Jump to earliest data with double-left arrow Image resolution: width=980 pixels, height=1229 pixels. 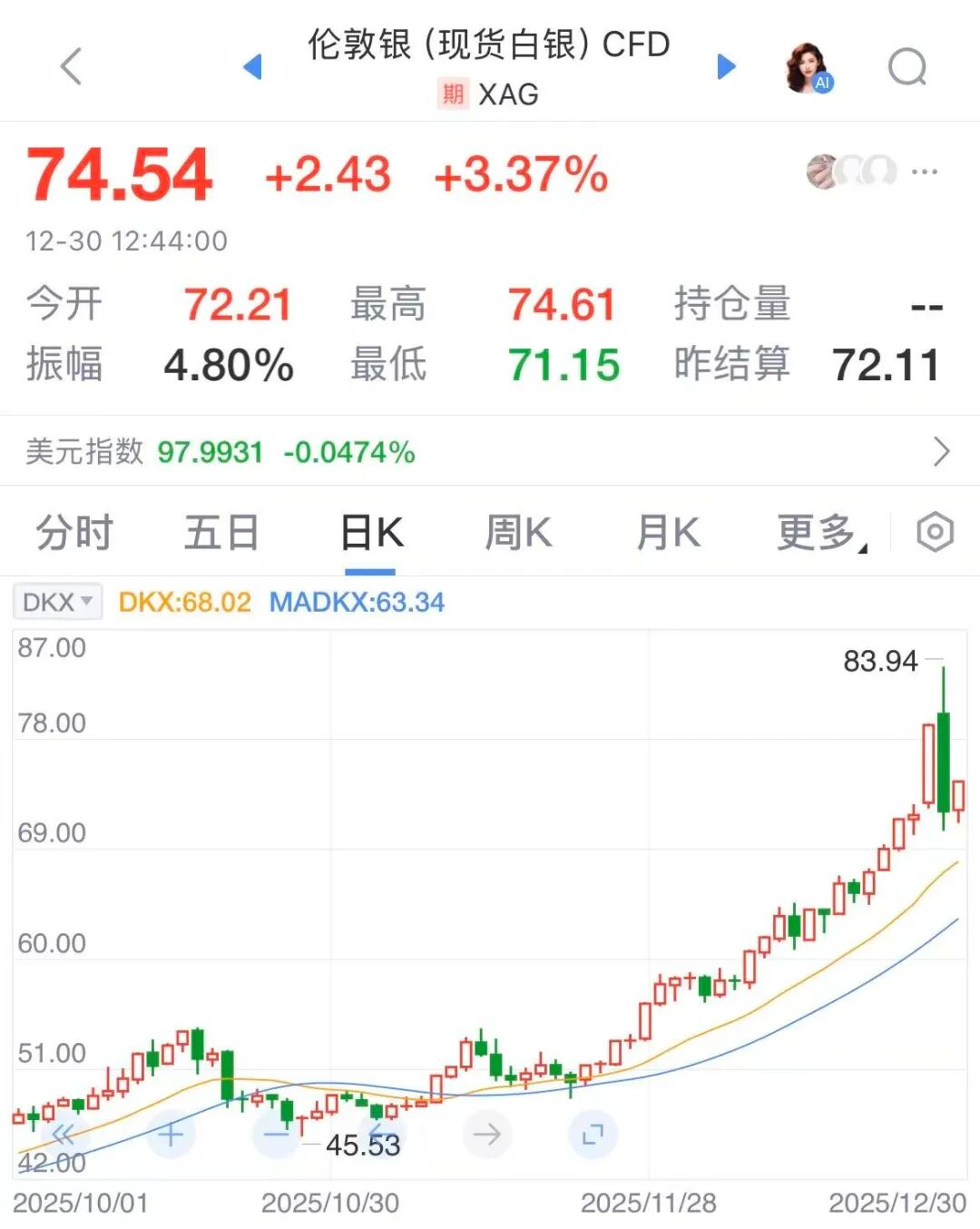(x=63, y=1134)
